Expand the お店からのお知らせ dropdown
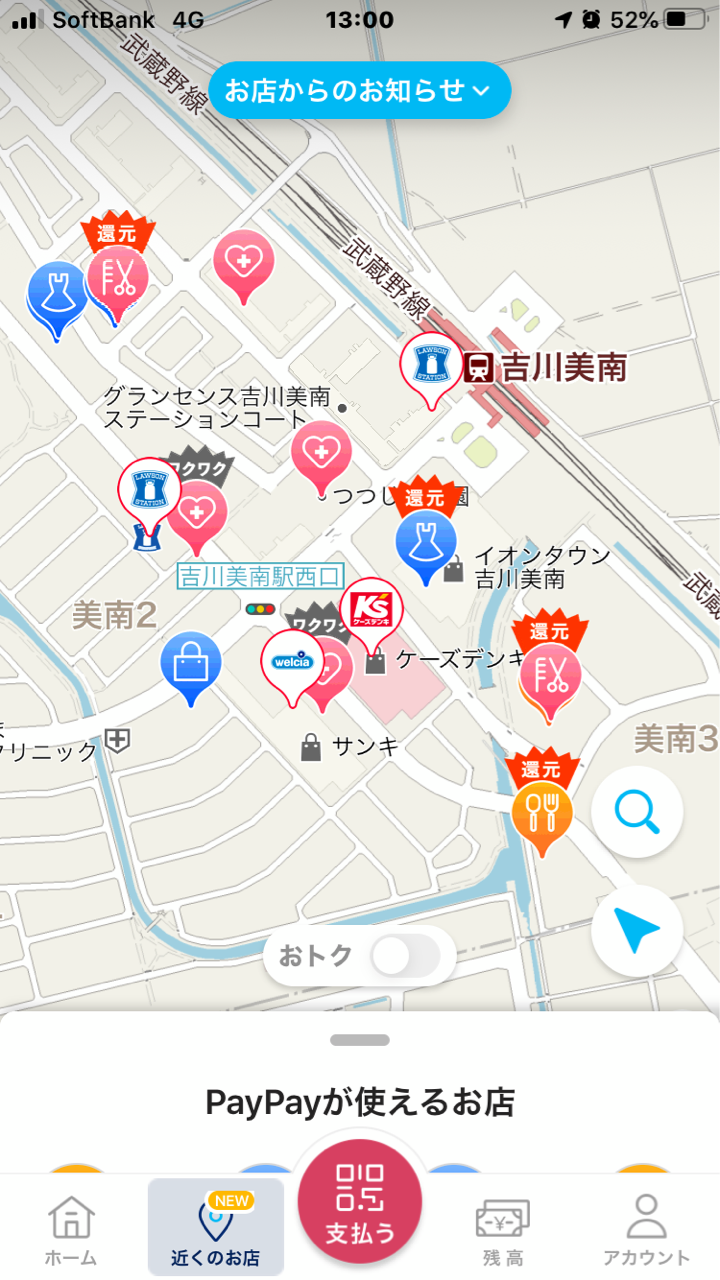Image resolution: width=720 pixels, height=1280 pixels. [360, 90]
